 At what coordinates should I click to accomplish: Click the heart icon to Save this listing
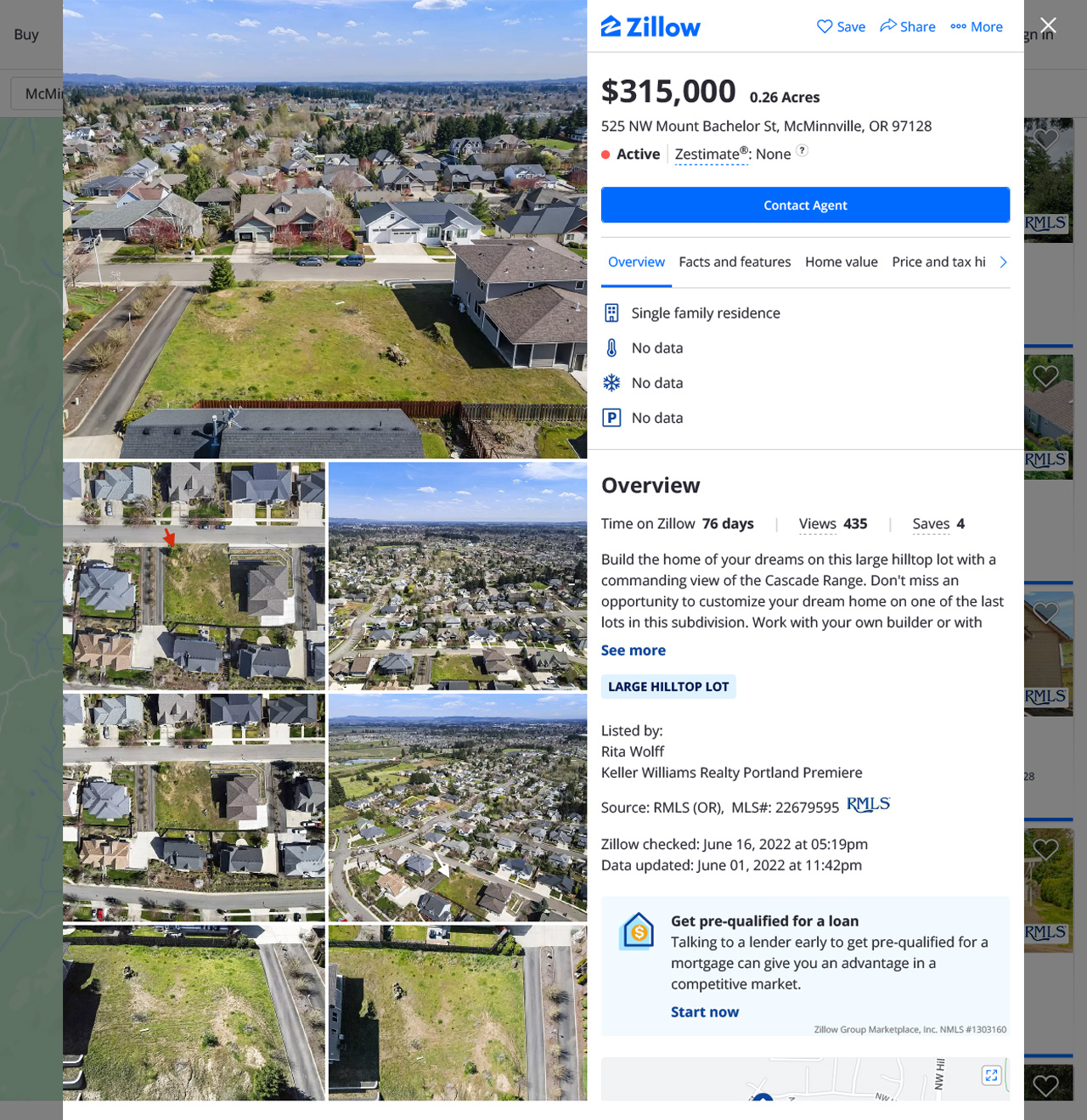tap(825, 26)
